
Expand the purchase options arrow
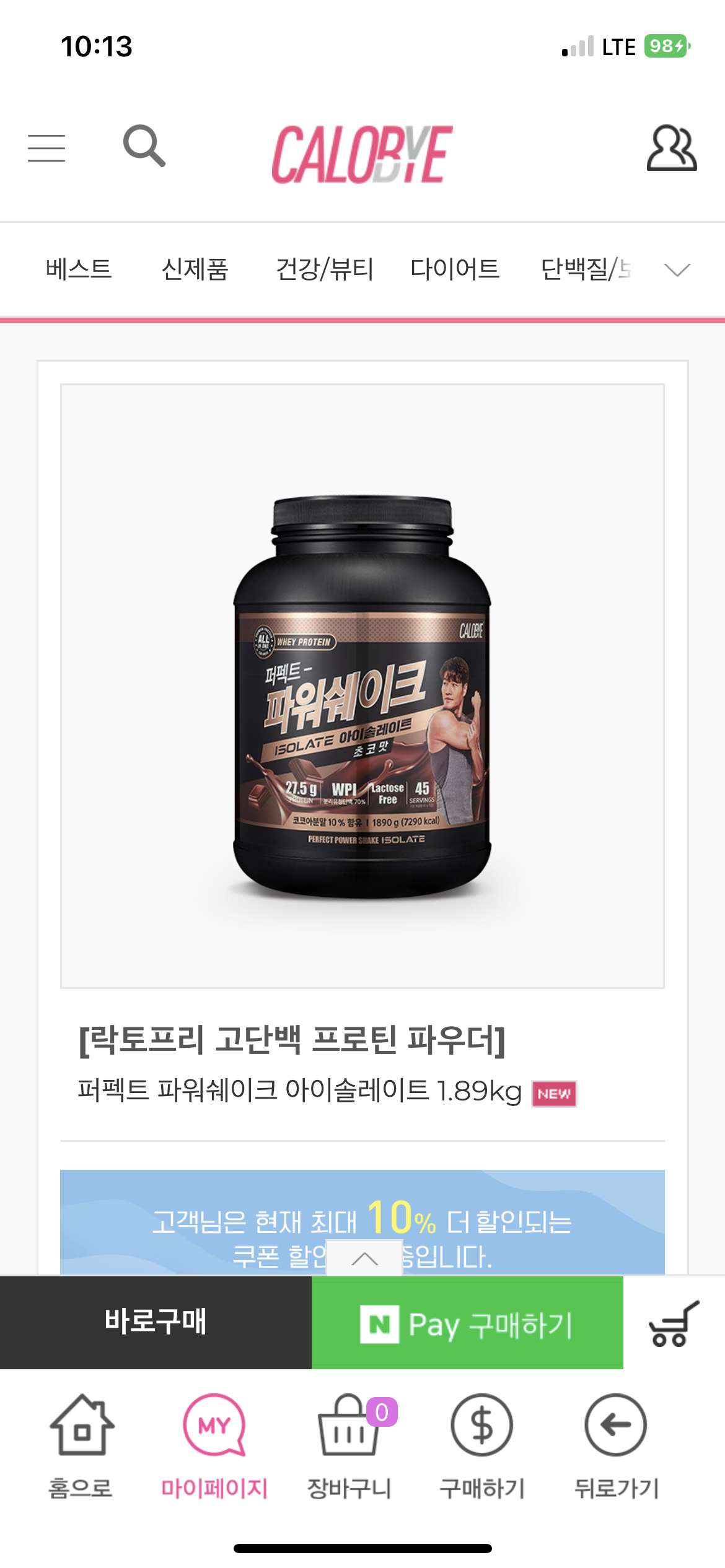pyautogui.click(x=364, y=1258)
